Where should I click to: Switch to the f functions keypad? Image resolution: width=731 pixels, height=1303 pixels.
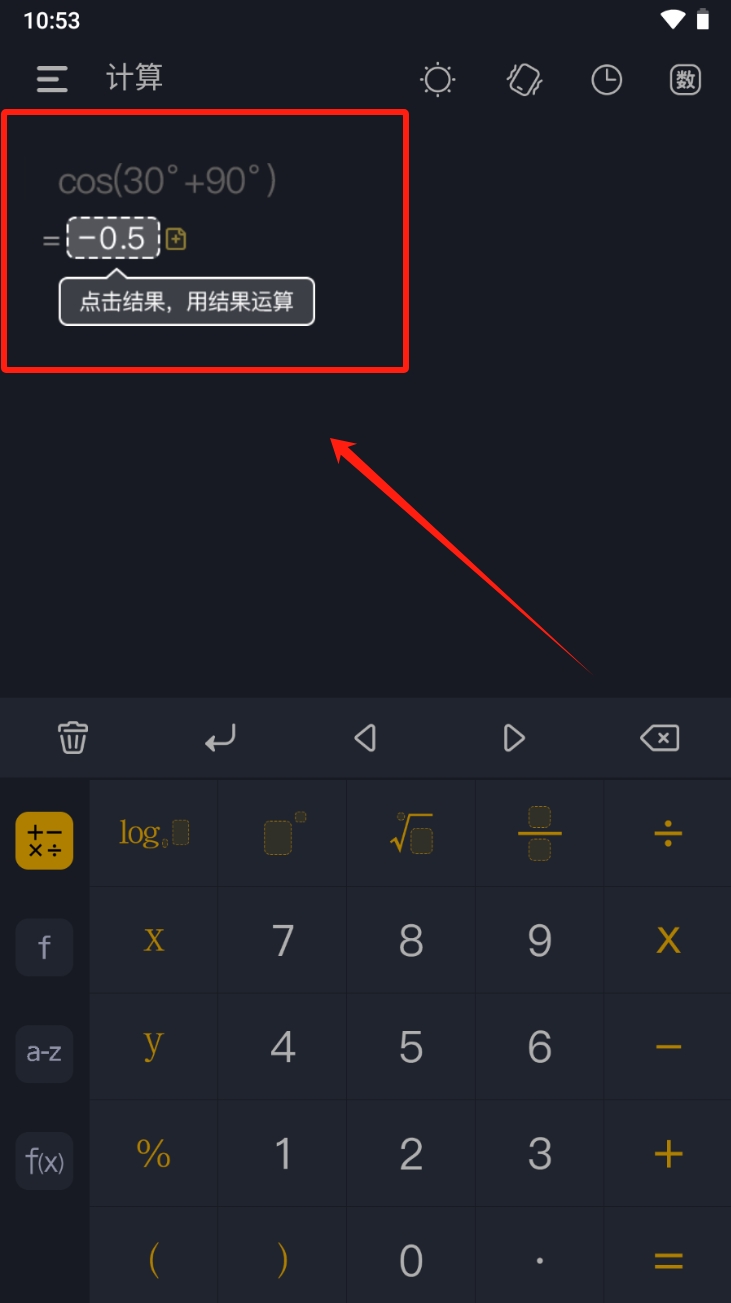[x=44, y=947]
